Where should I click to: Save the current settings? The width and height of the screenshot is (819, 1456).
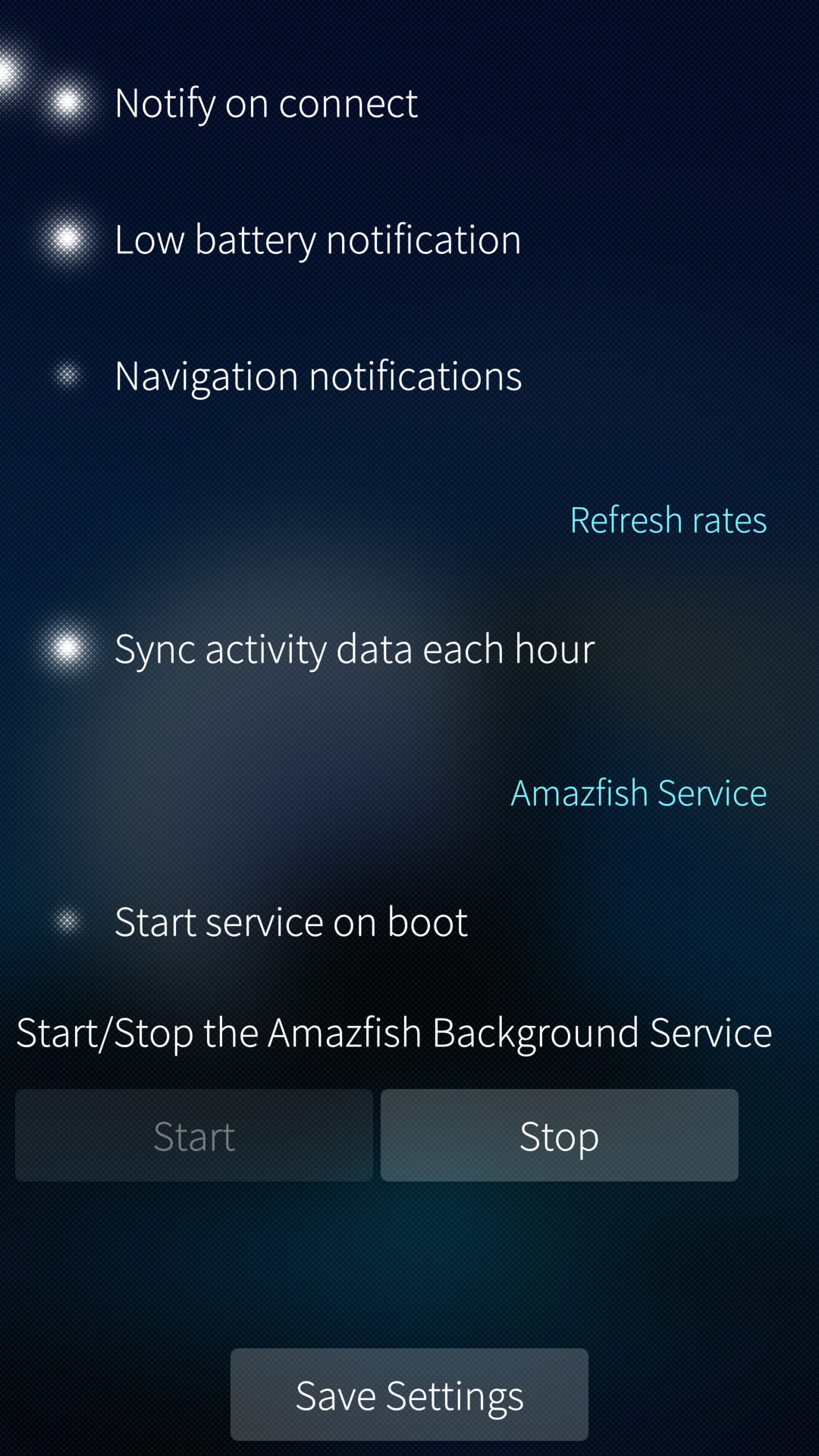click(x=409, y=1395)
